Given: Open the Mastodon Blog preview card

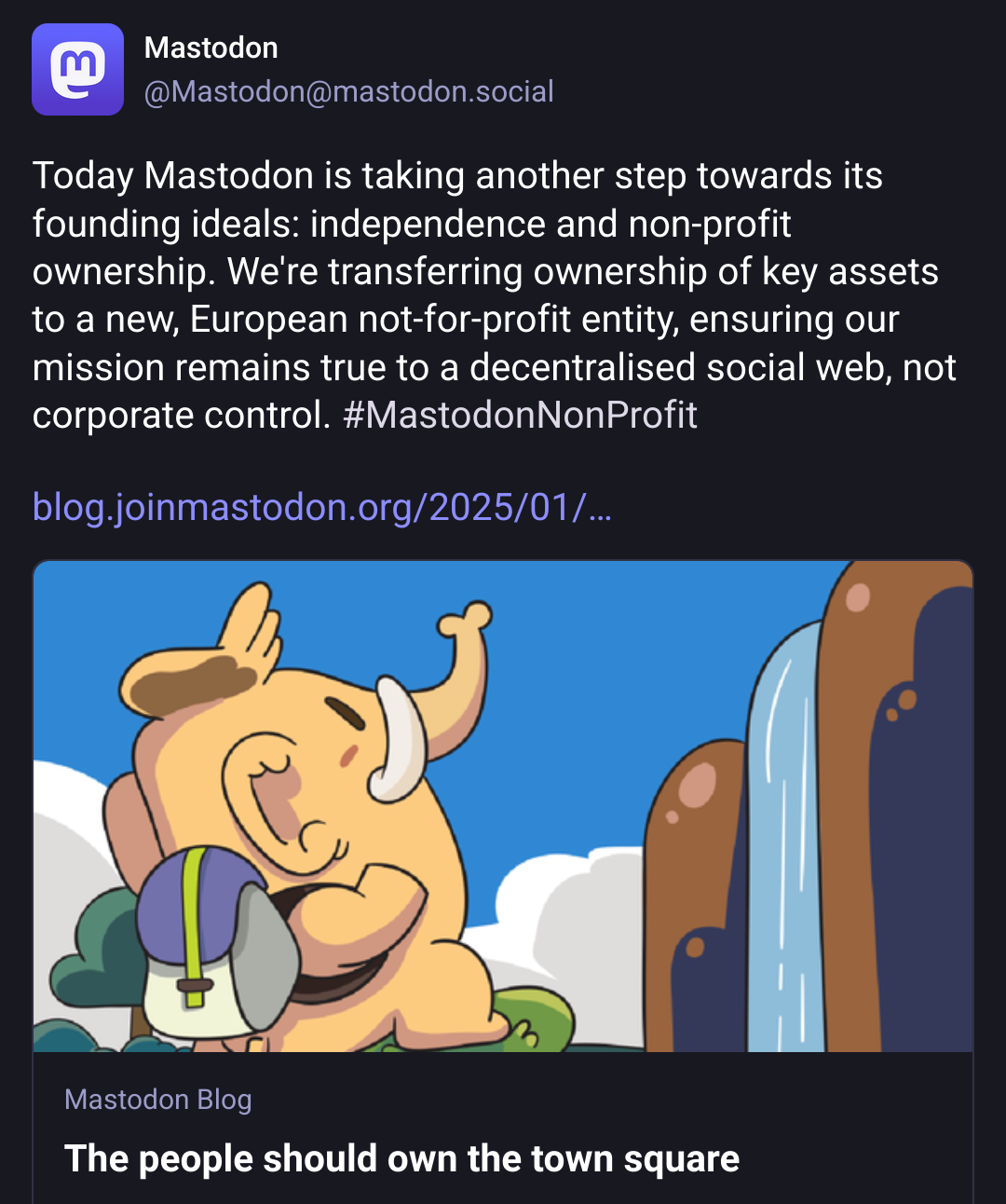Looking at the screenshot, I should pos(503,1128).
